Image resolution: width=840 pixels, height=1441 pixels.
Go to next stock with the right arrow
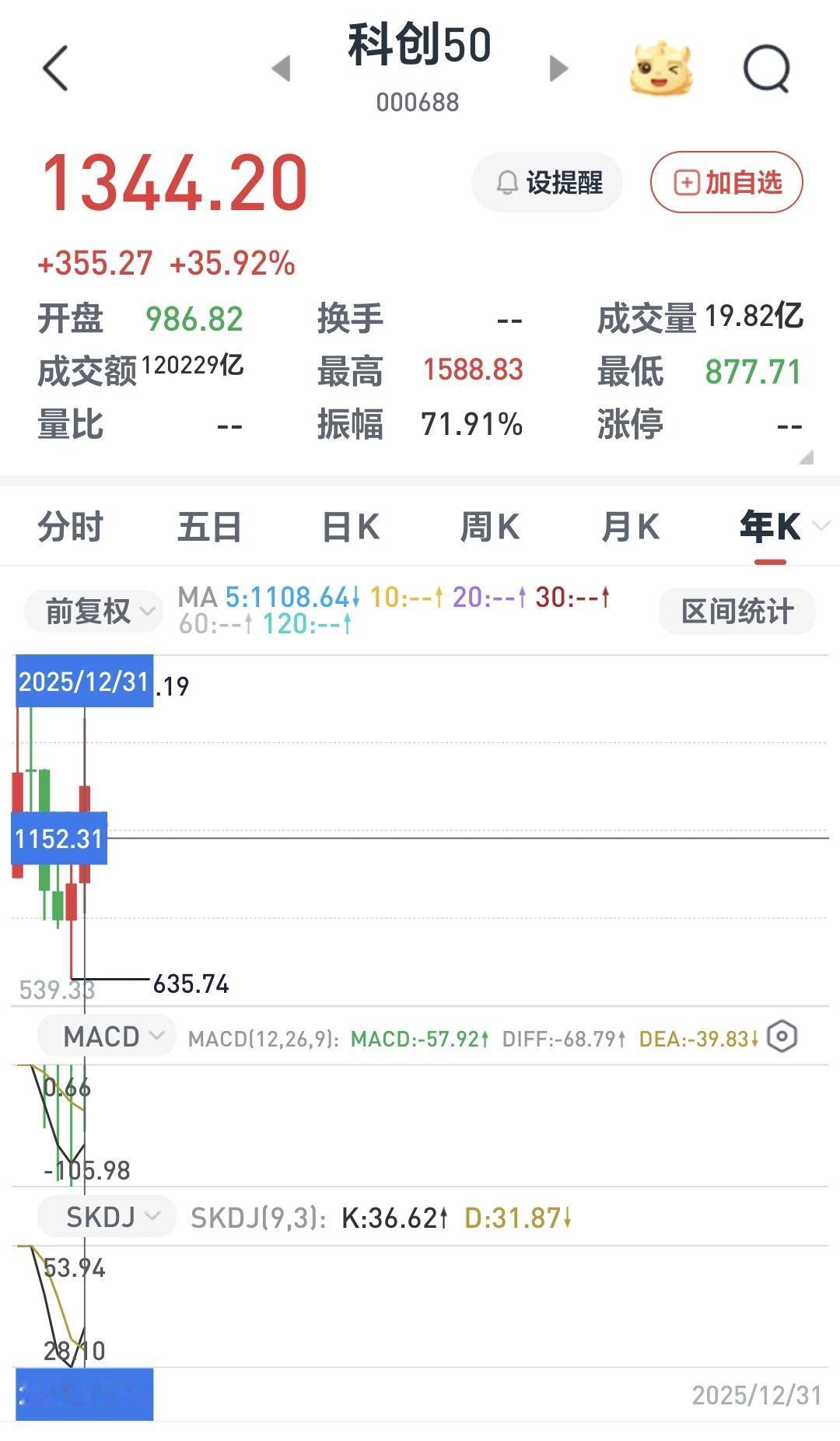[x=557, y=68]
